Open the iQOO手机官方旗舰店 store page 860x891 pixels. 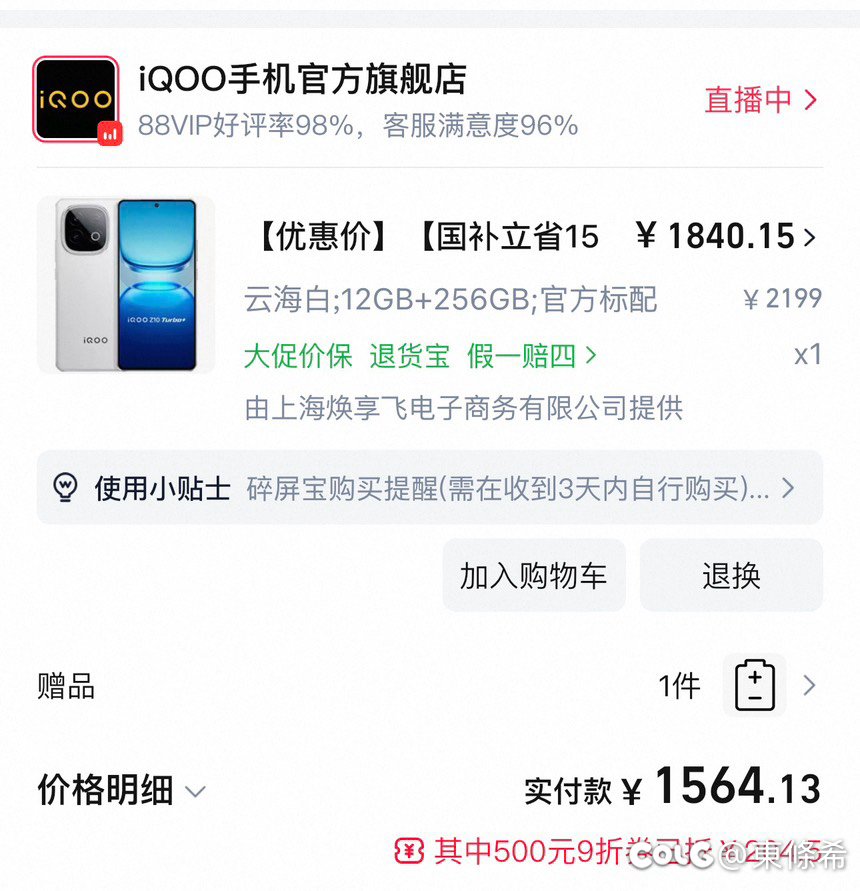point(302,80)
